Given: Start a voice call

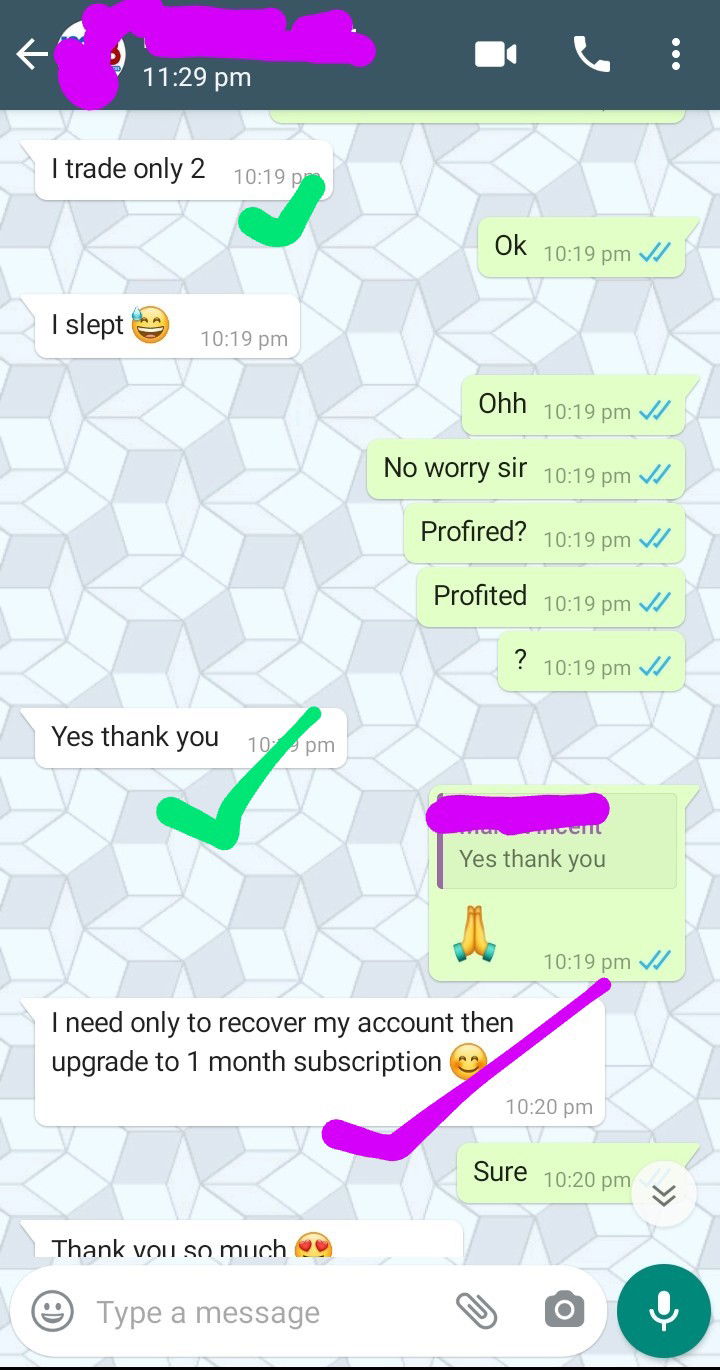Looking at the screenshot, I should [x=591, y=55].
